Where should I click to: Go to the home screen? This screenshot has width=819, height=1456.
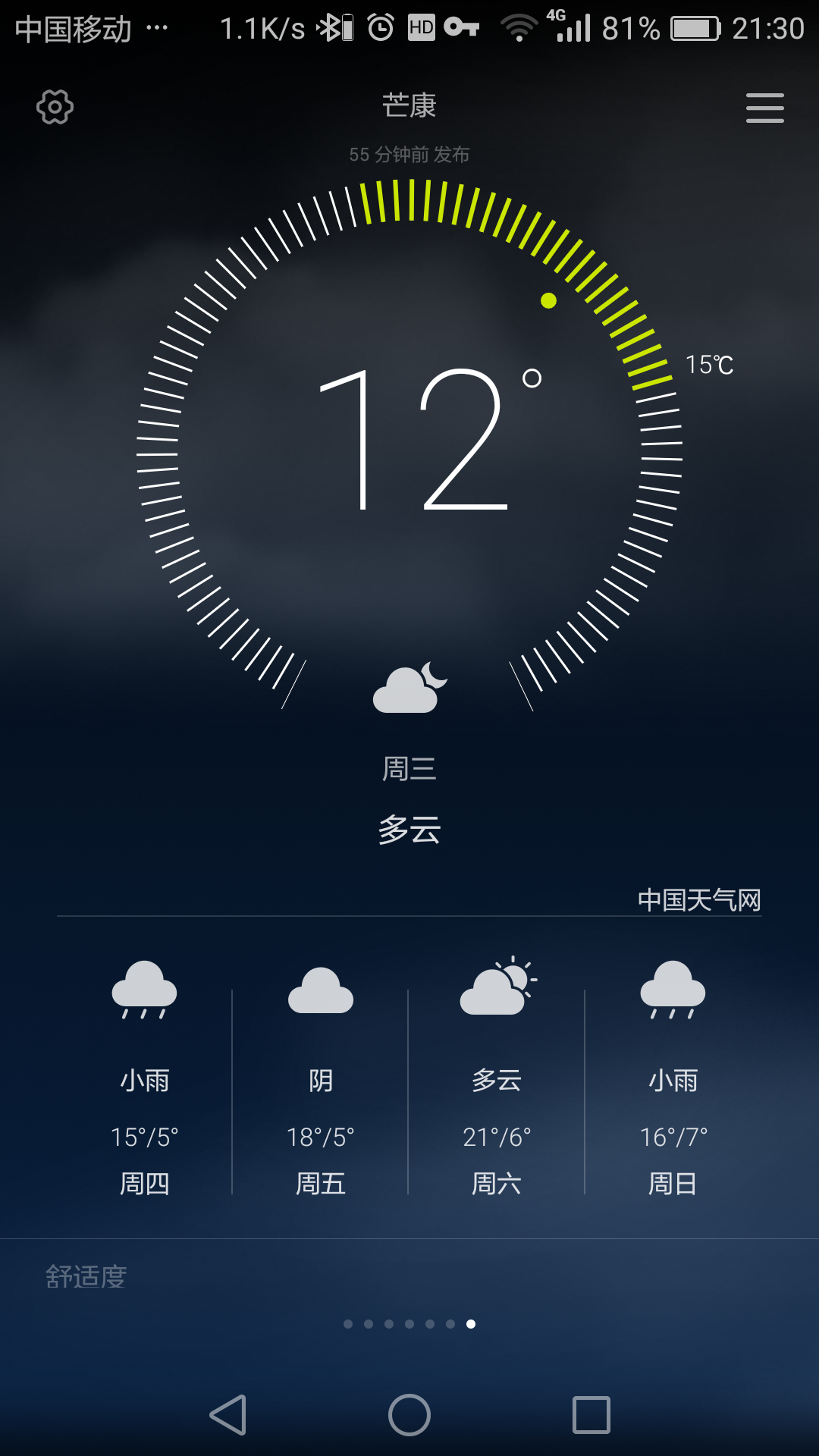coord(409,1415)
